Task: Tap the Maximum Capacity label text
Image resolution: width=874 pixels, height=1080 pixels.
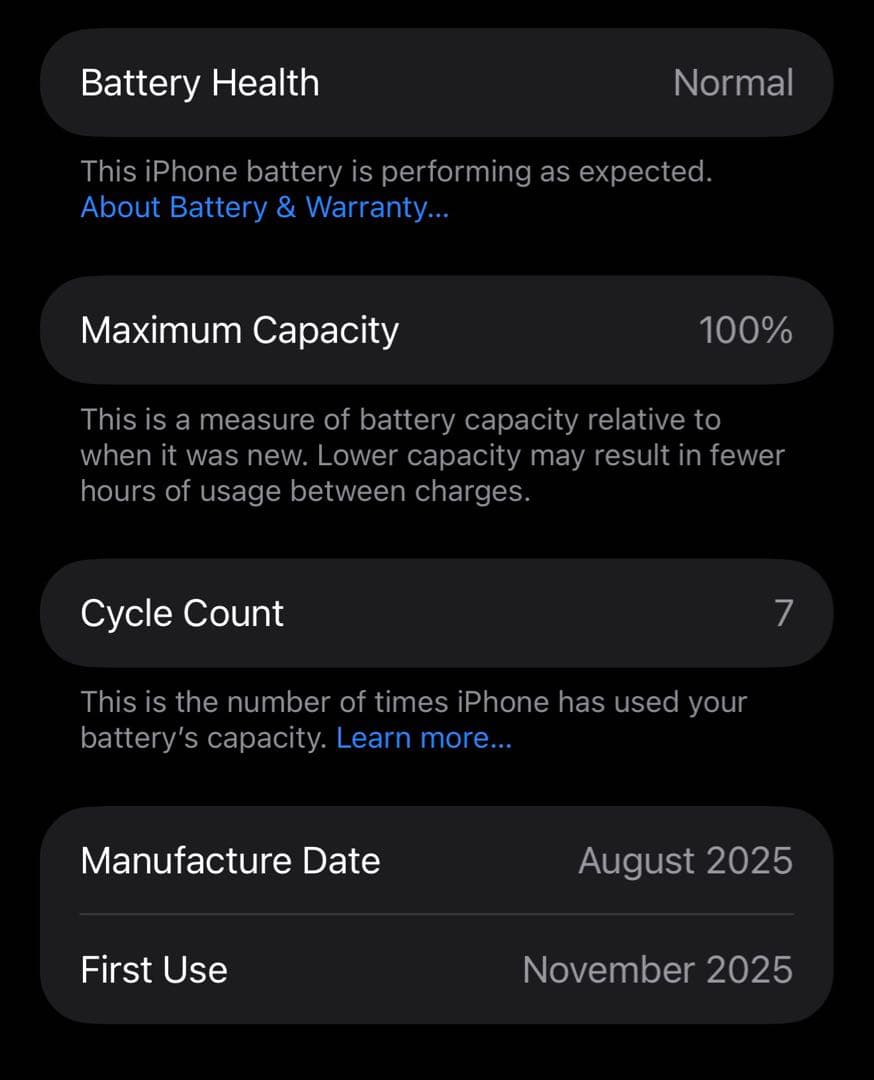Action: (239, 330)
